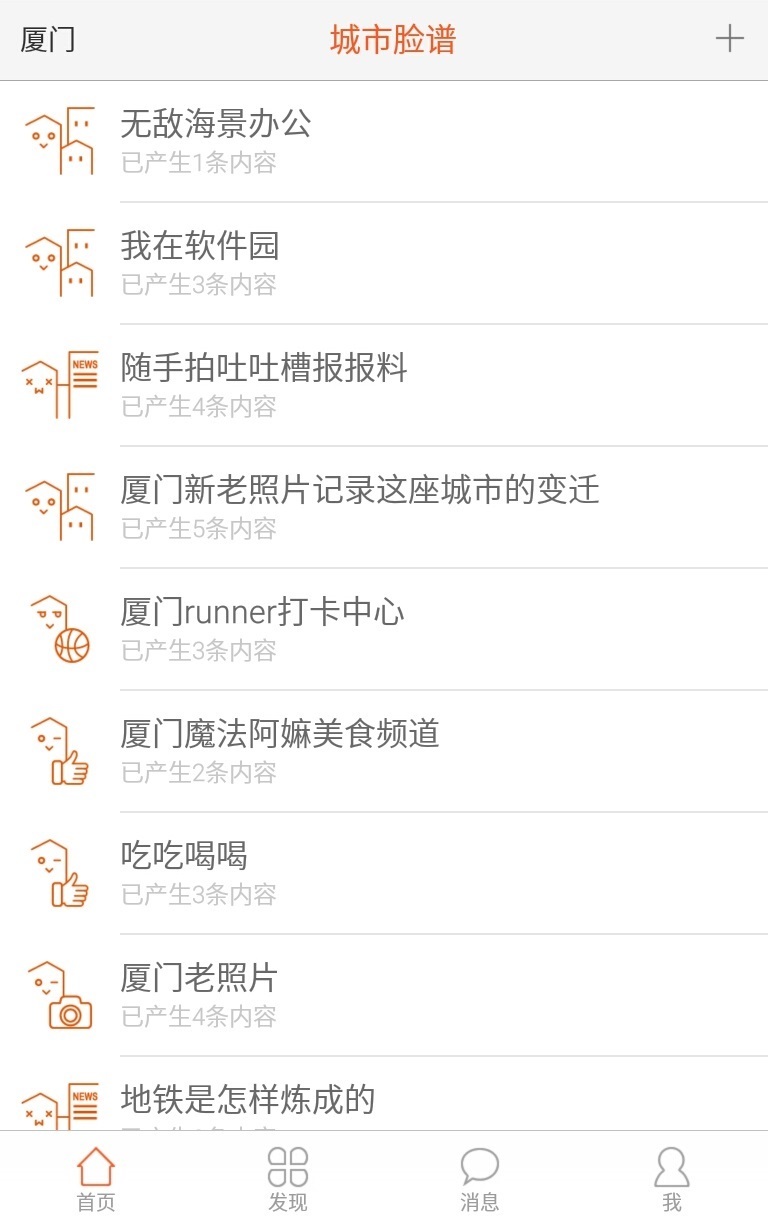Switch to the 首页 tab

[x=96, y=1180]
